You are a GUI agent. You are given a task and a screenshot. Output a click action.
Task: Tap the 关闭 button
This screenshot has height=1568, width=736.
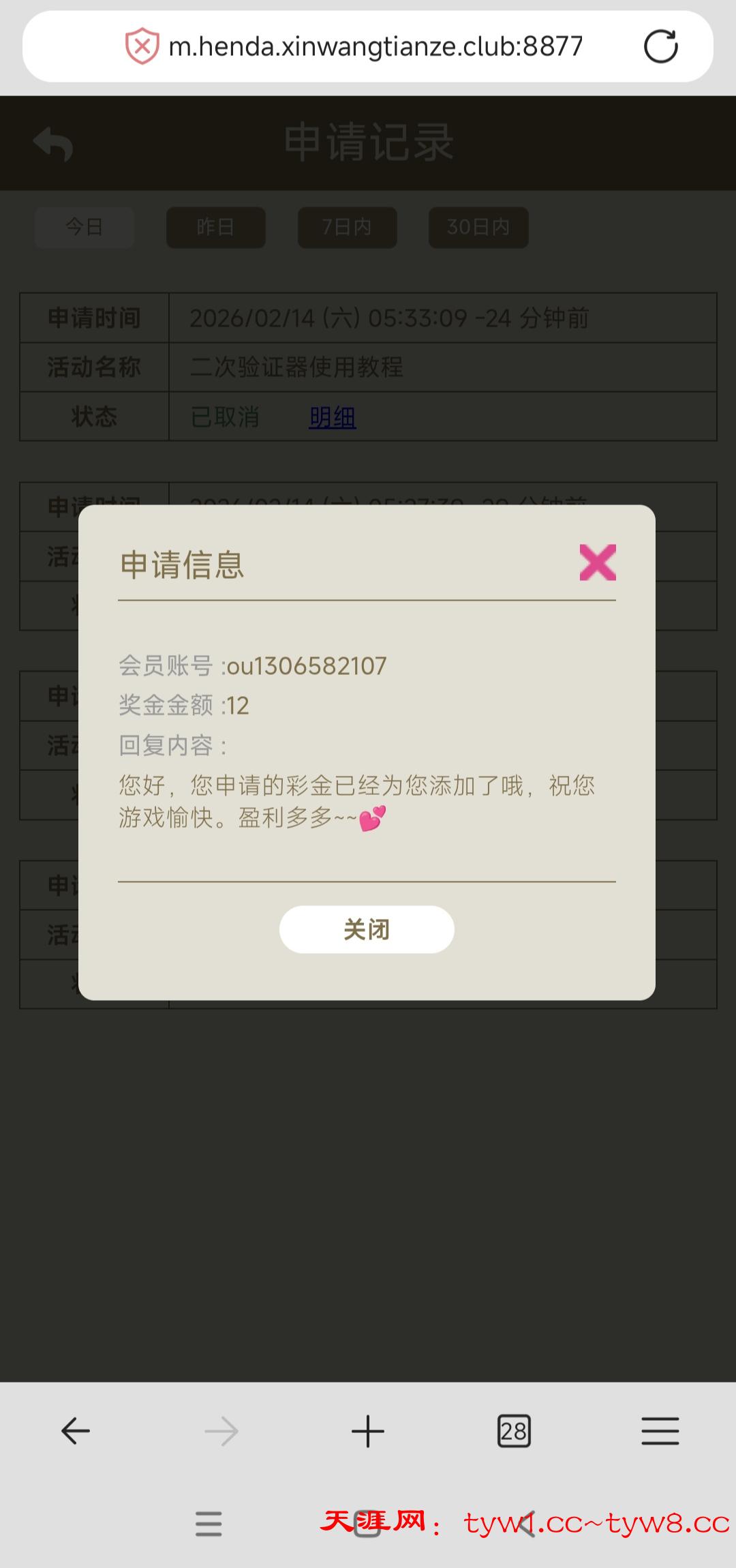[367, 929]
